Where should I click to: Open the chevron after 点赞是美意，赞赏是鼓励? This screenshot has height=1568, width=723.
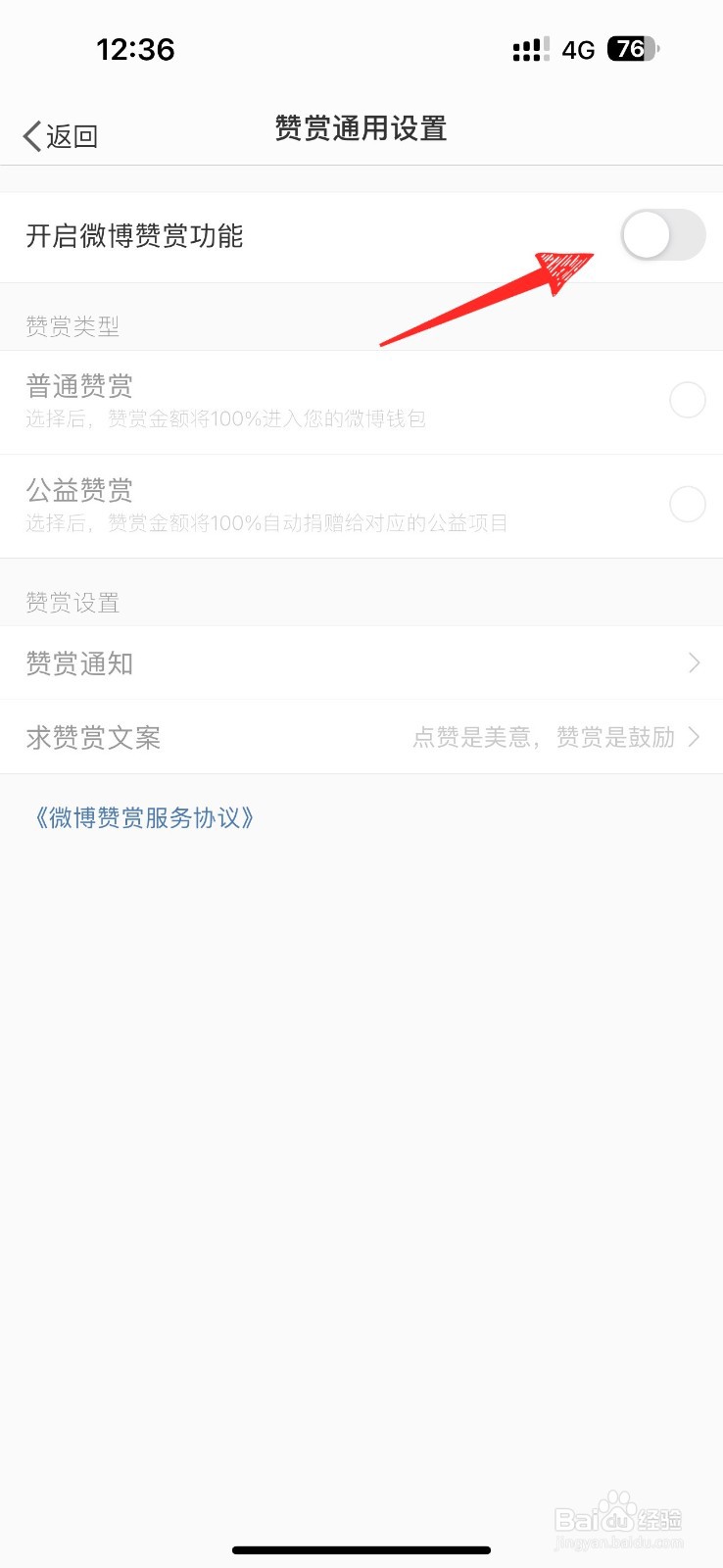[694, 737]
